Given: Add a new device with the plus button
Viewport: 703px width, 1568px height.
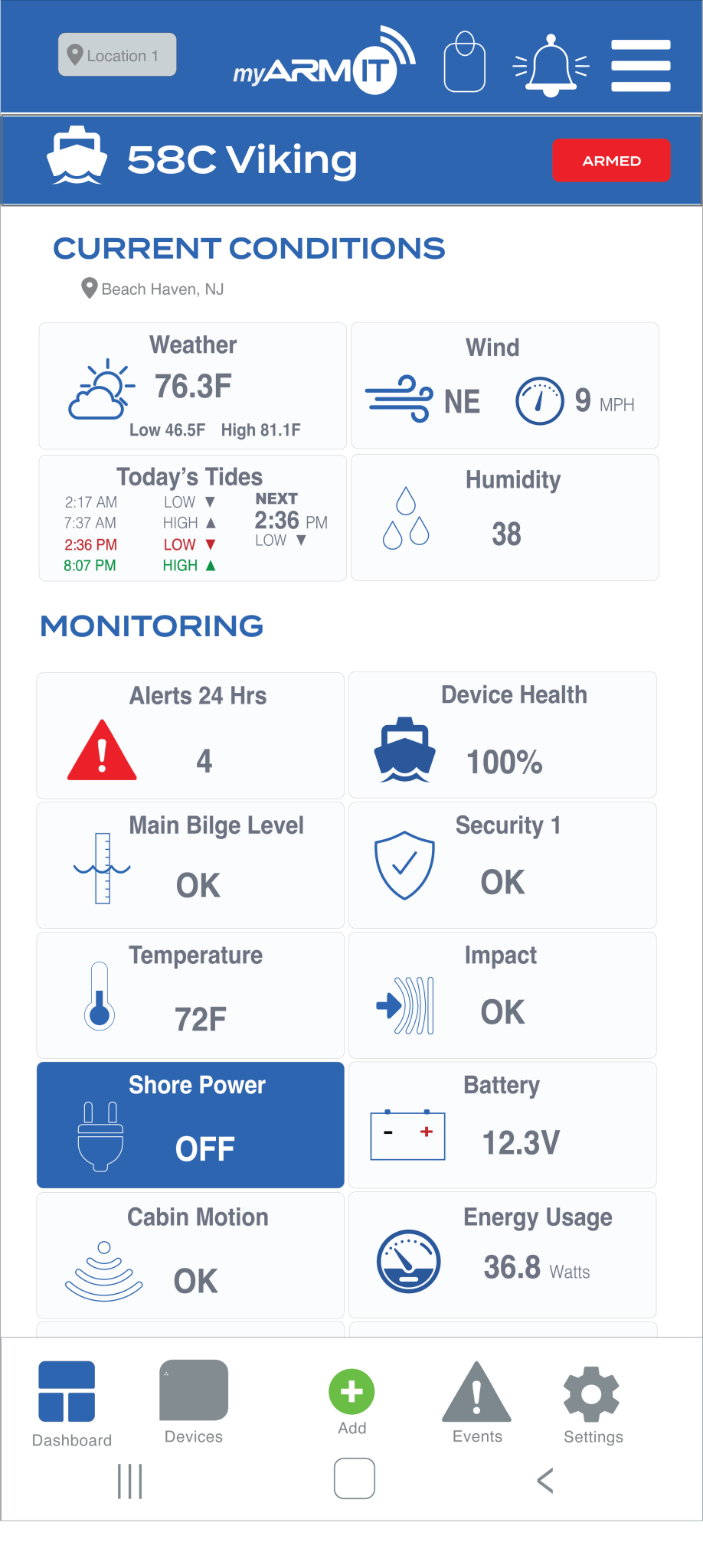Looking at the screenshot, I should click(x=351, y=1393).
